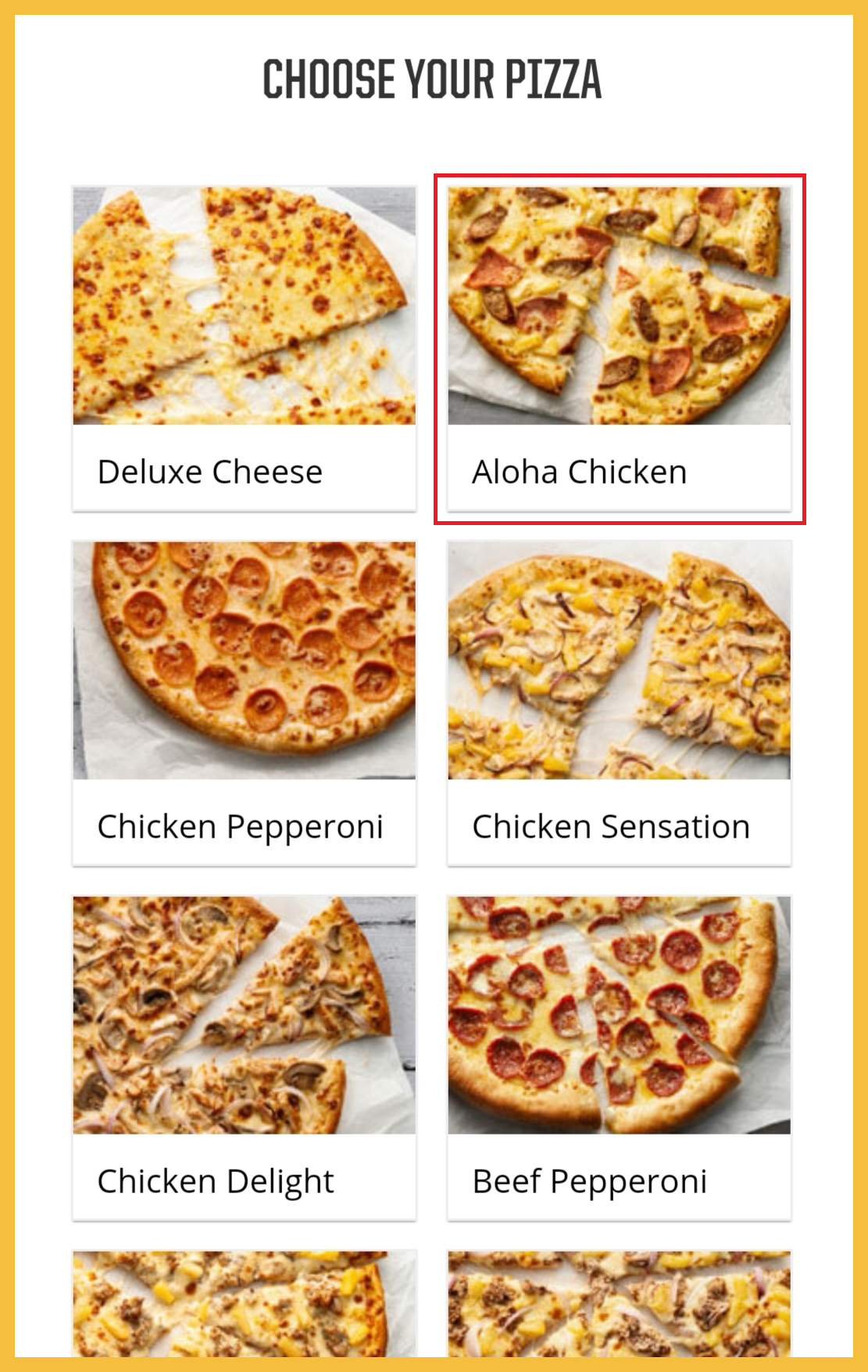Tap the Chicken Delight pizza card
The height and width of the screenshot is (1372, 868).
coord(244,1058)
